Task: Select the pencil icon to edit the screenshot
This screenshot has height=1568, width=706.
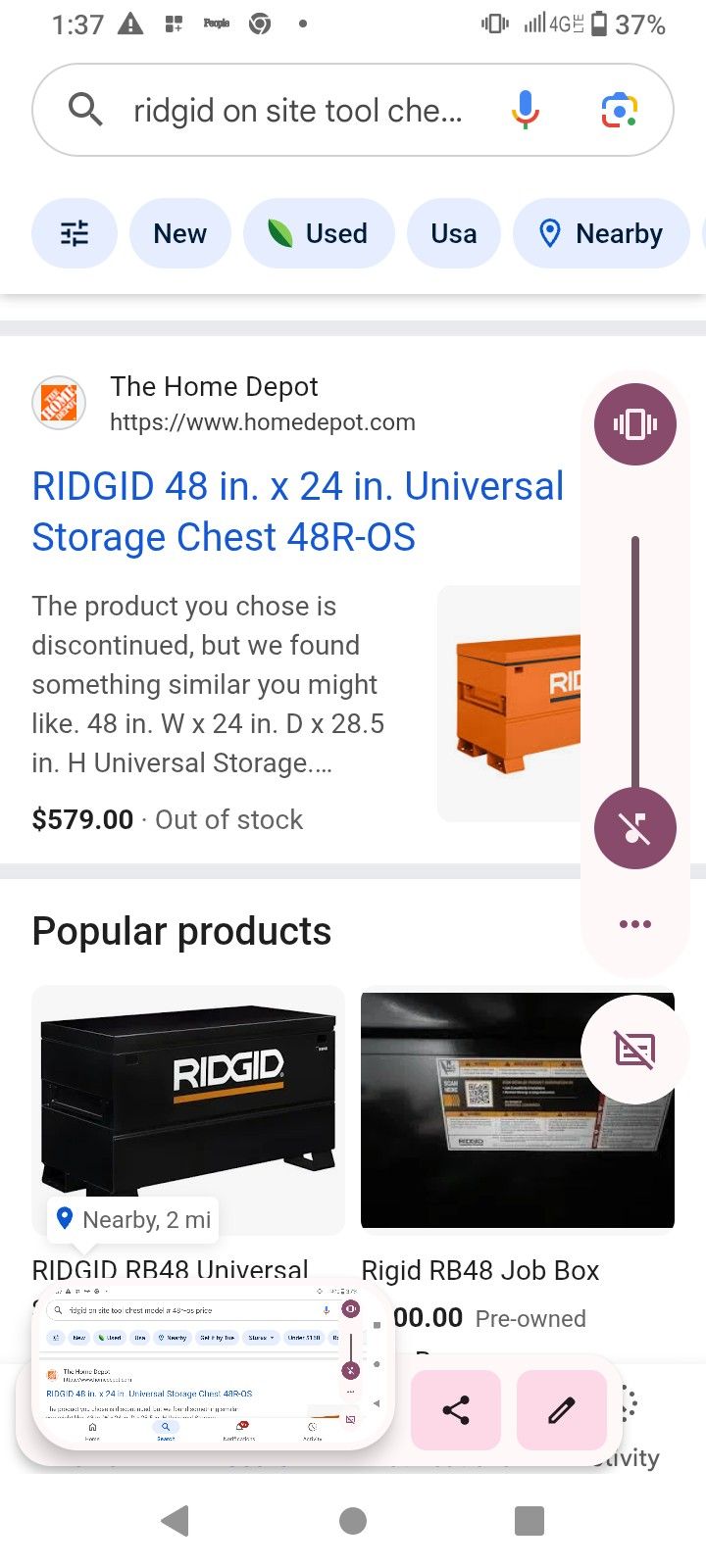Action: 561,1410
